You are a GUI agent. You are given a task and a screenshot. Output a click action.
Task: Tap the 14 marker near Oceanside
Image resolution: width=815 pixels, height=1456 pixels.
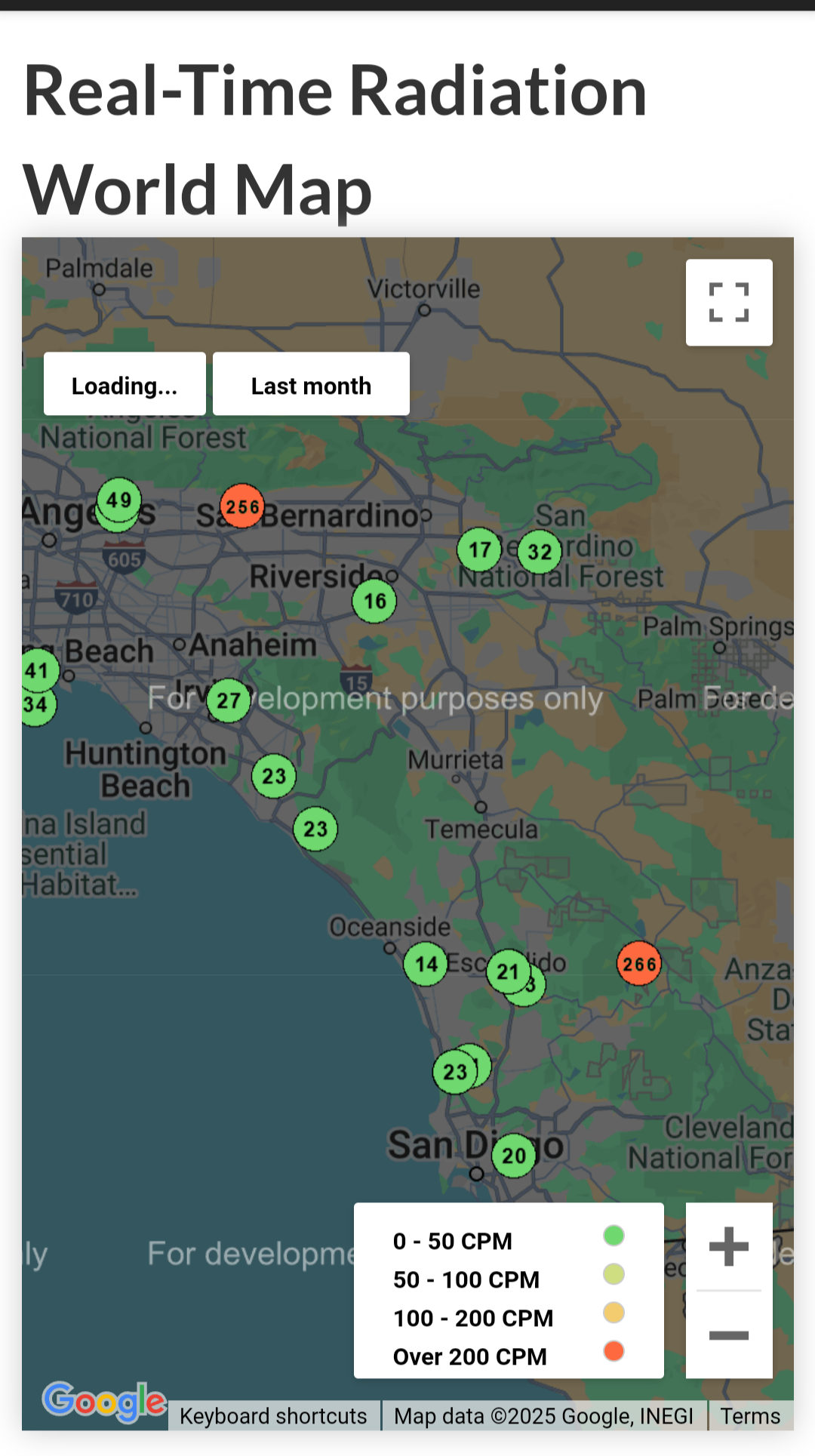click(x=426, y=964)
